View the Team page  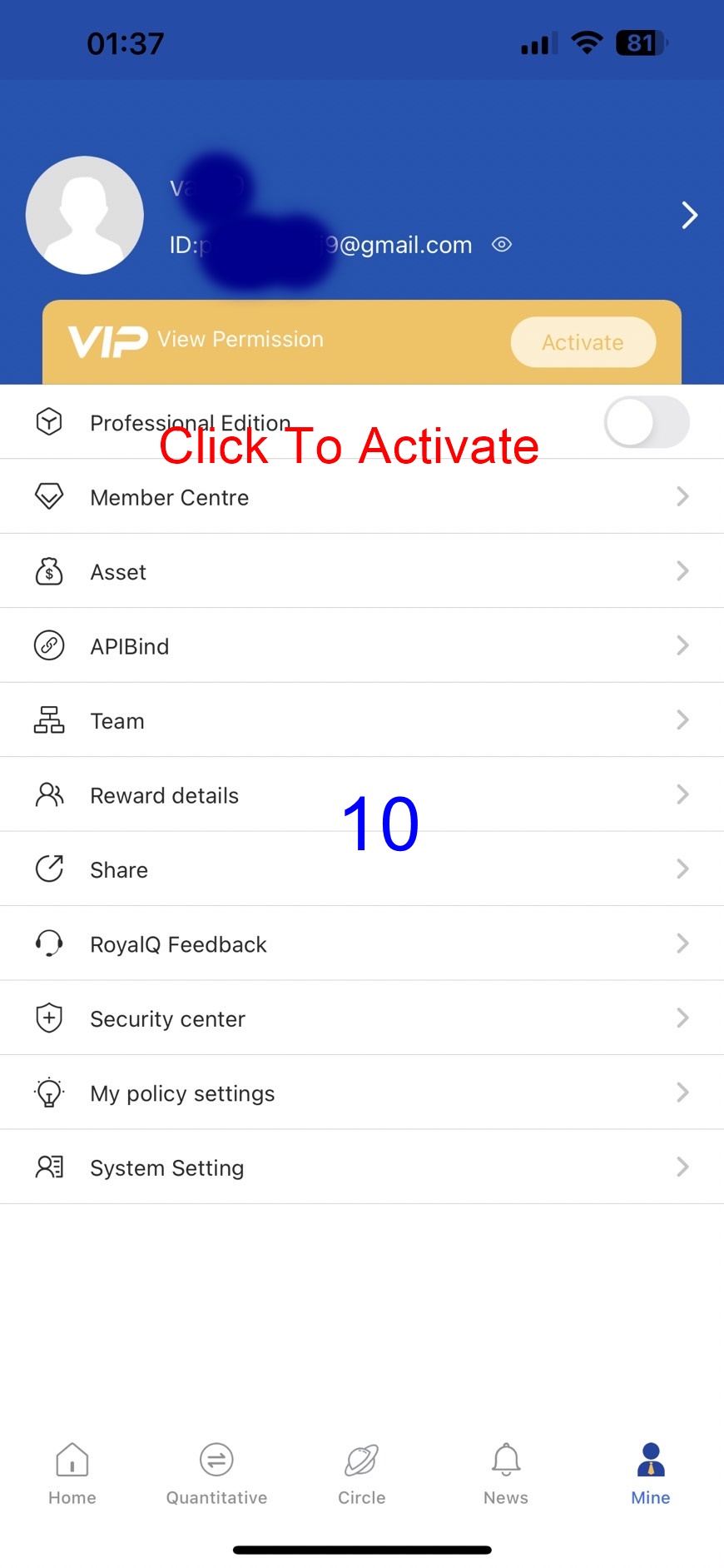pyautogui.click(x=361, y=721)
